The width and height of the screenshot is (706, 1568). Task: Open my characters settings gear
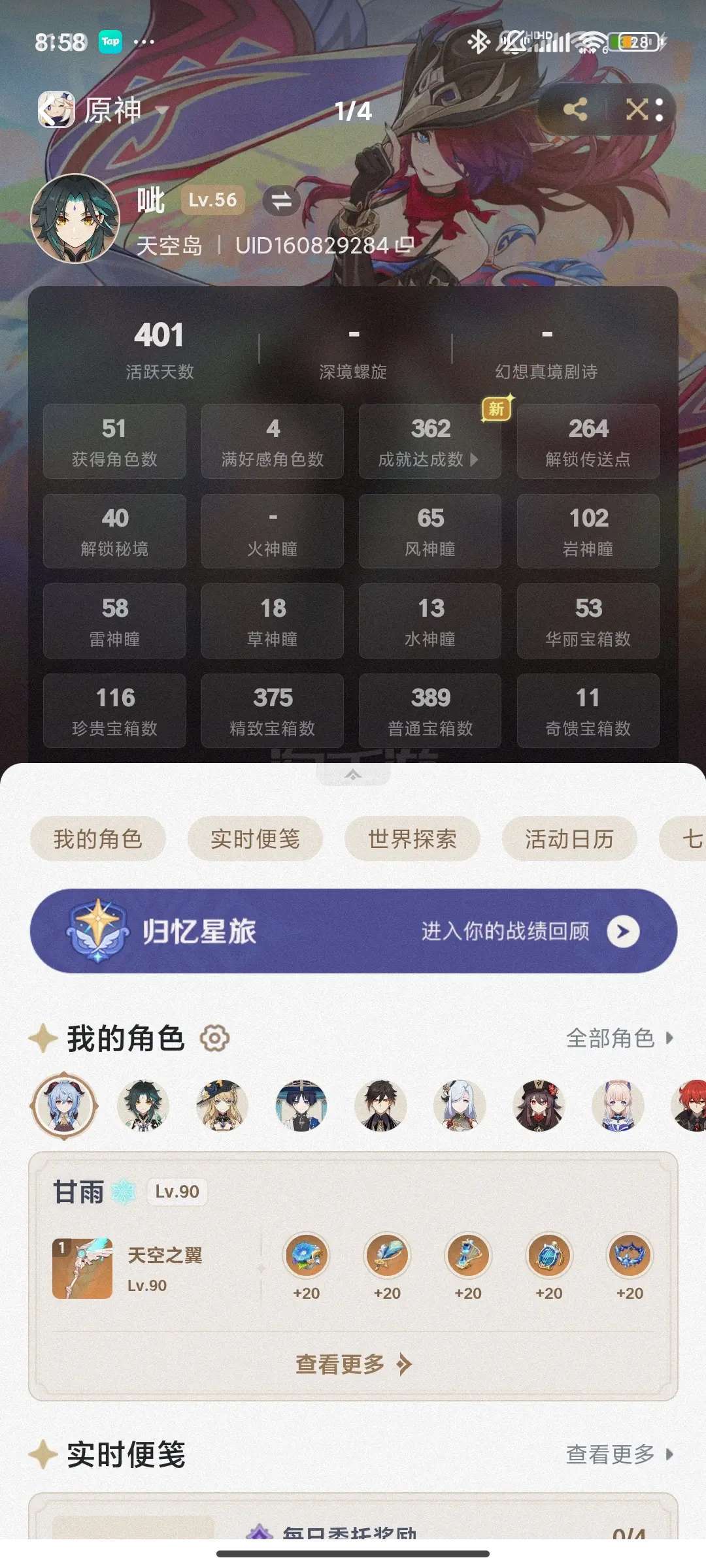(214, 1038)
